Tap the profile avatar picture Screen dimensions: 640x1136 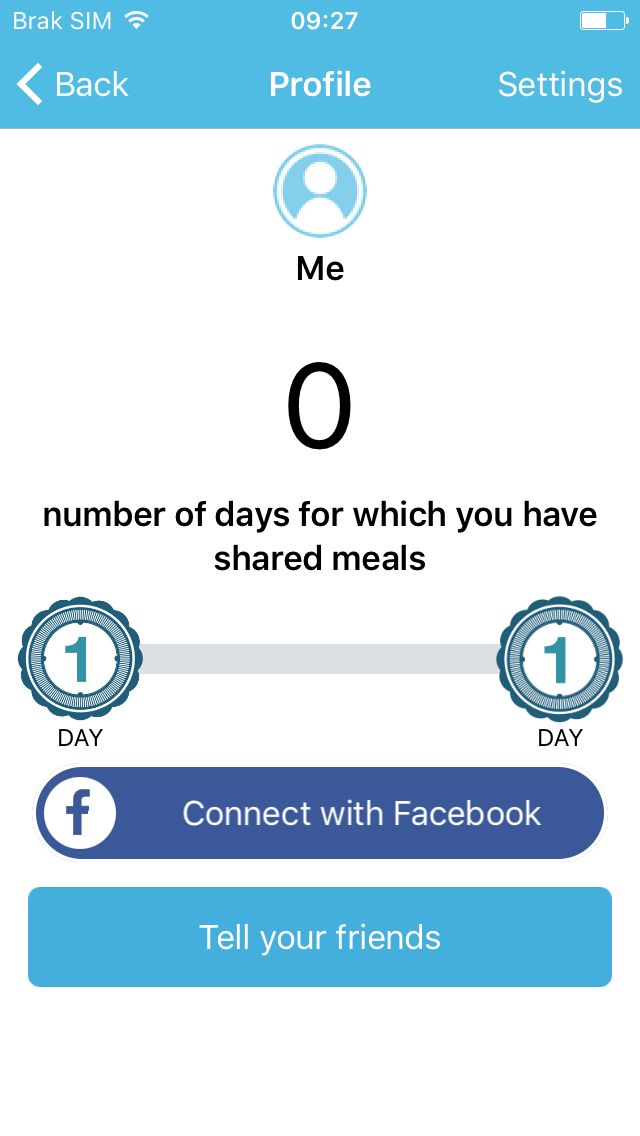(320, 191)
